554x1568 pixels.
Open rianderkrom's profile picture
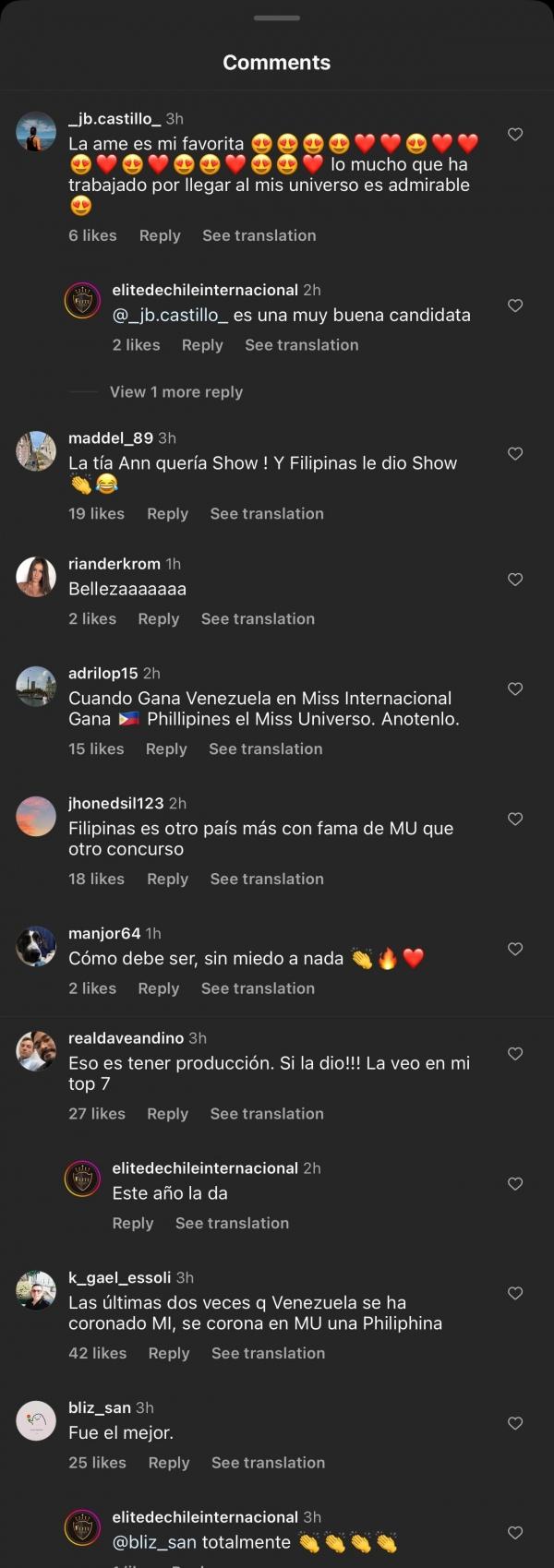36,578
